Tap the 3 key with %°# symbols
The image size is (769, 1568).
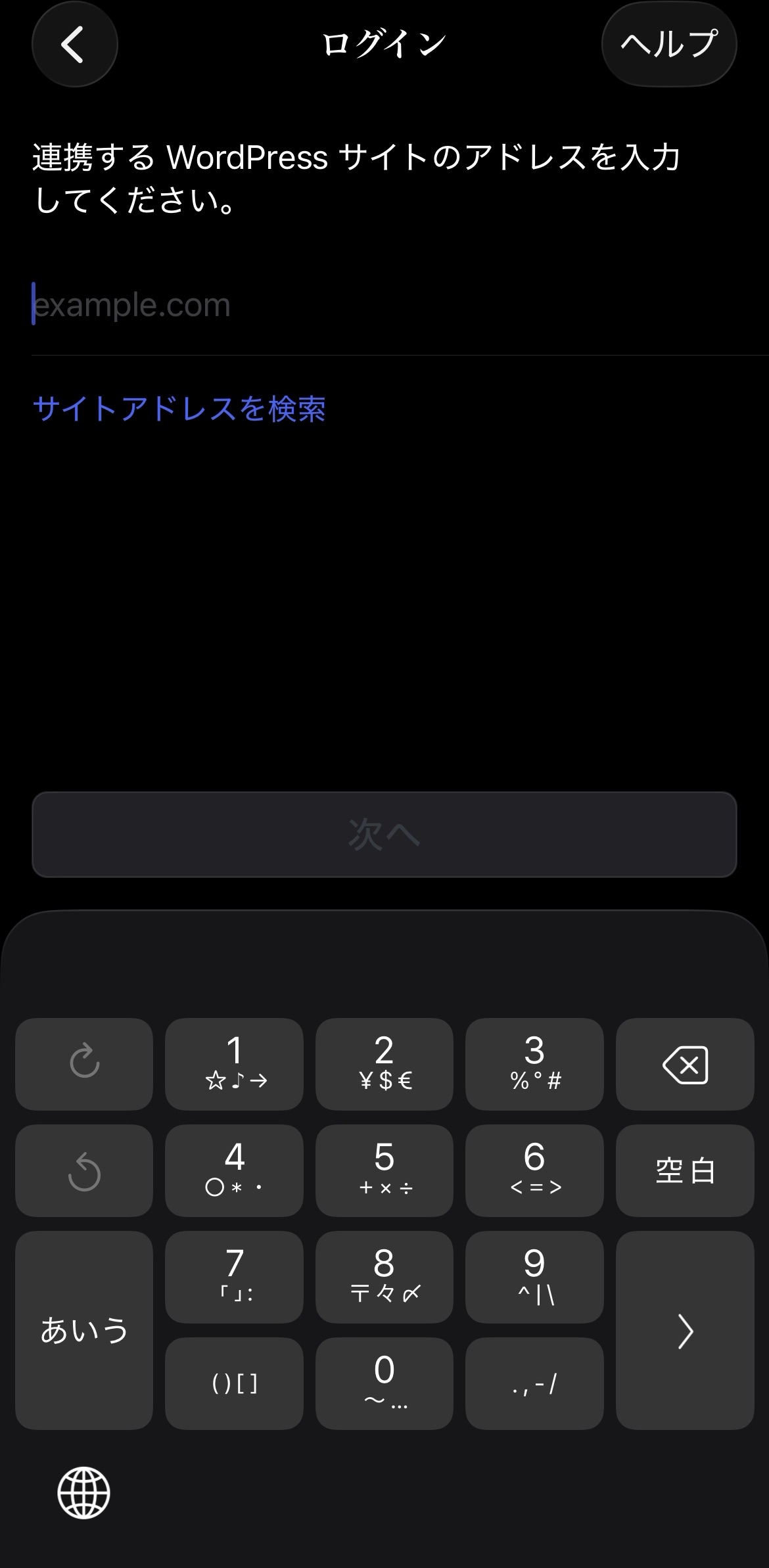click(x=534, y=1065)
